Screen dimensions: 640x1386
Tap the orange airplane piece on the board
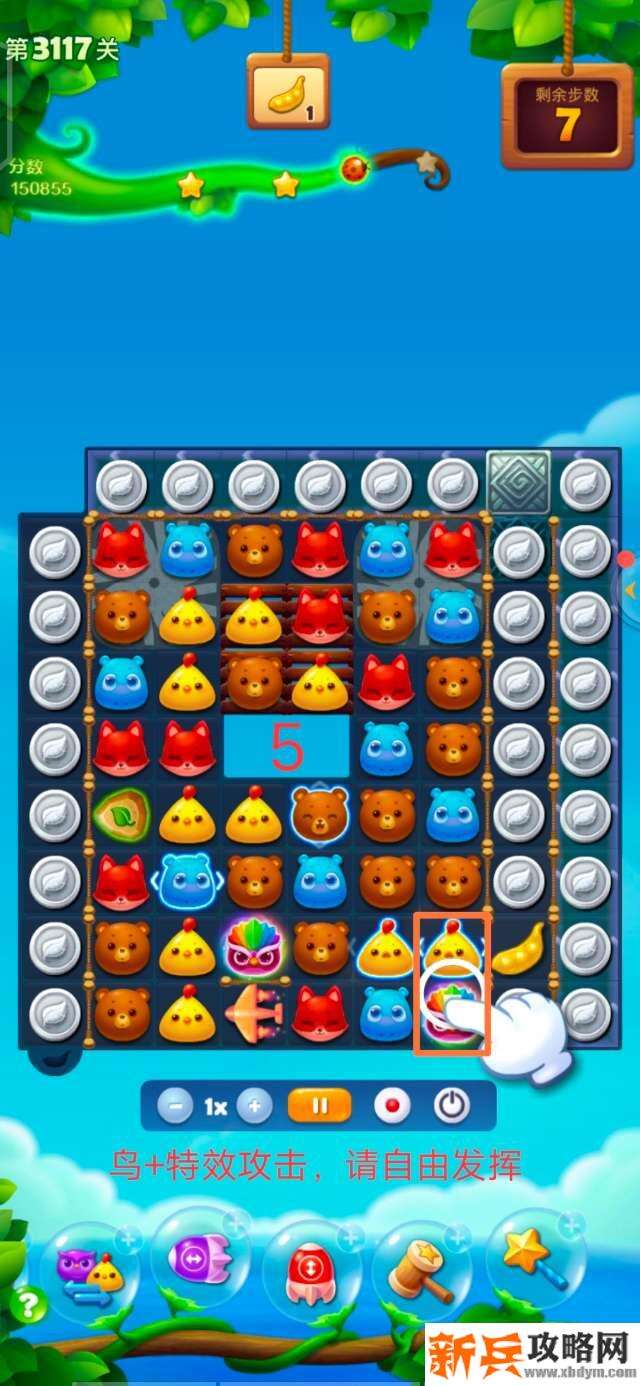tap(254, 1013)
